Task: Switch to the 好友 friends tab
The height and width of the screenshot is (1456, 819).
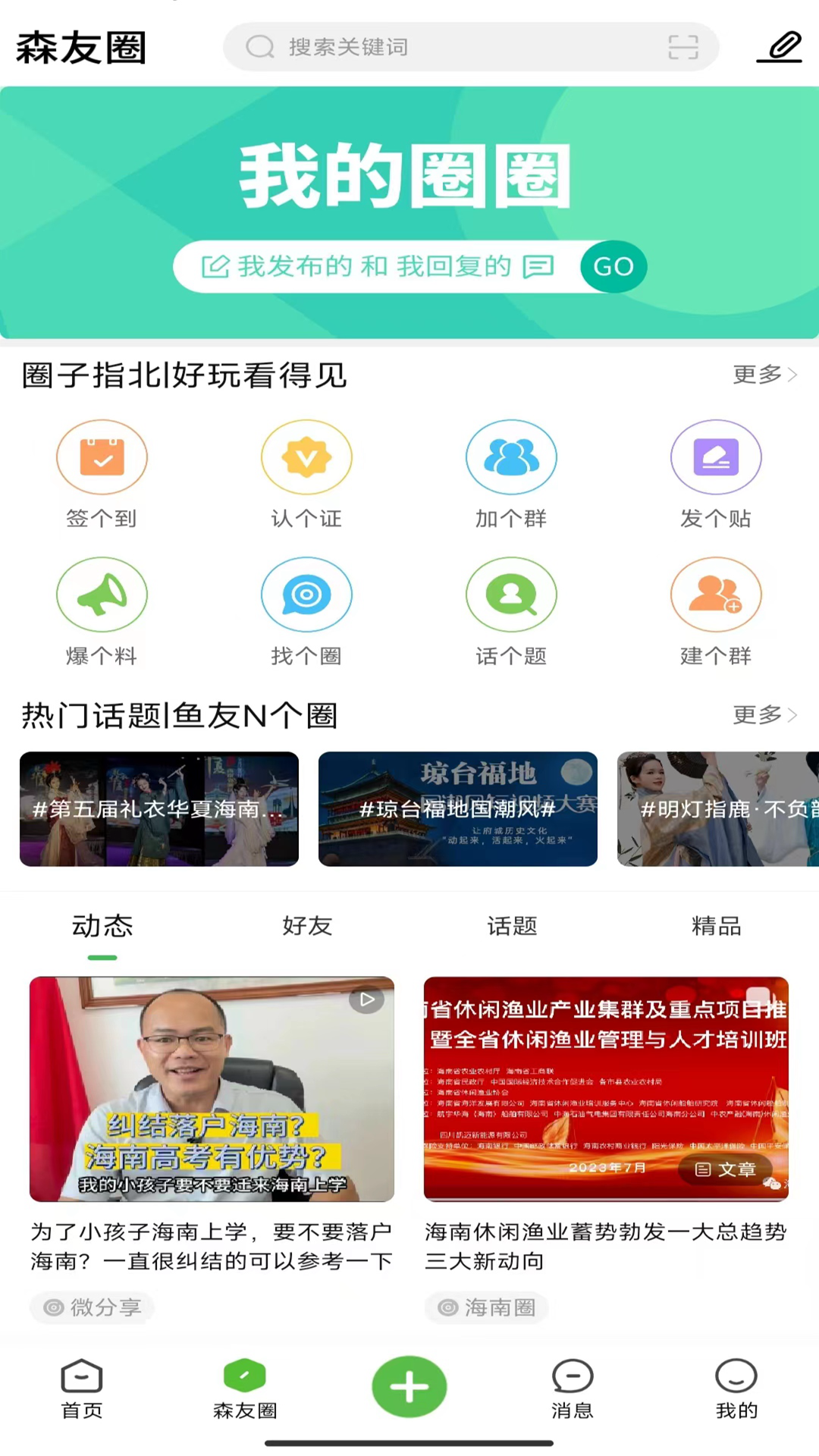Action: 306,926
